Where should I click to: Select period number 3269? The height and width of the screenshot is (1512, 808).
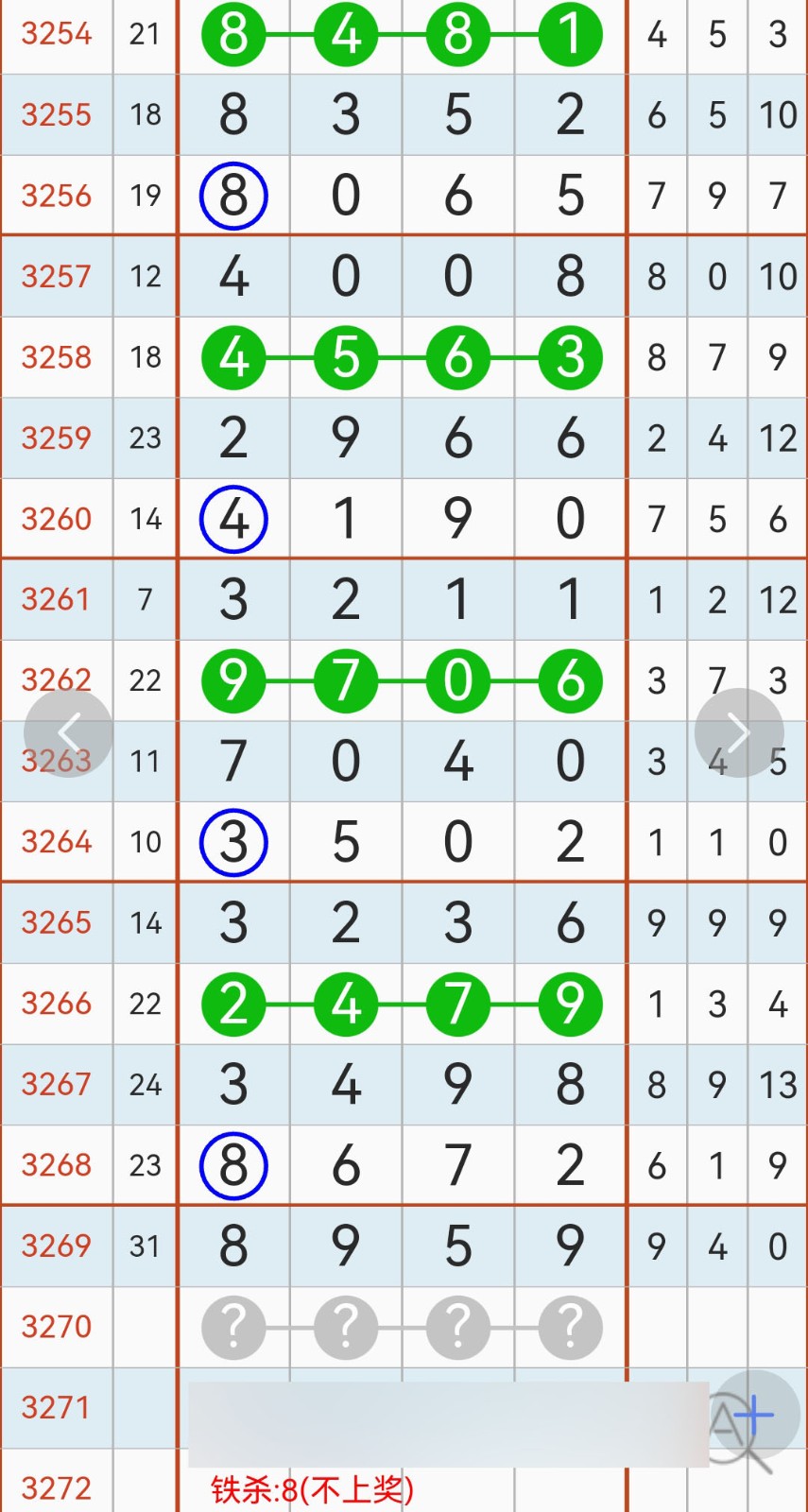click(57, 1246)
